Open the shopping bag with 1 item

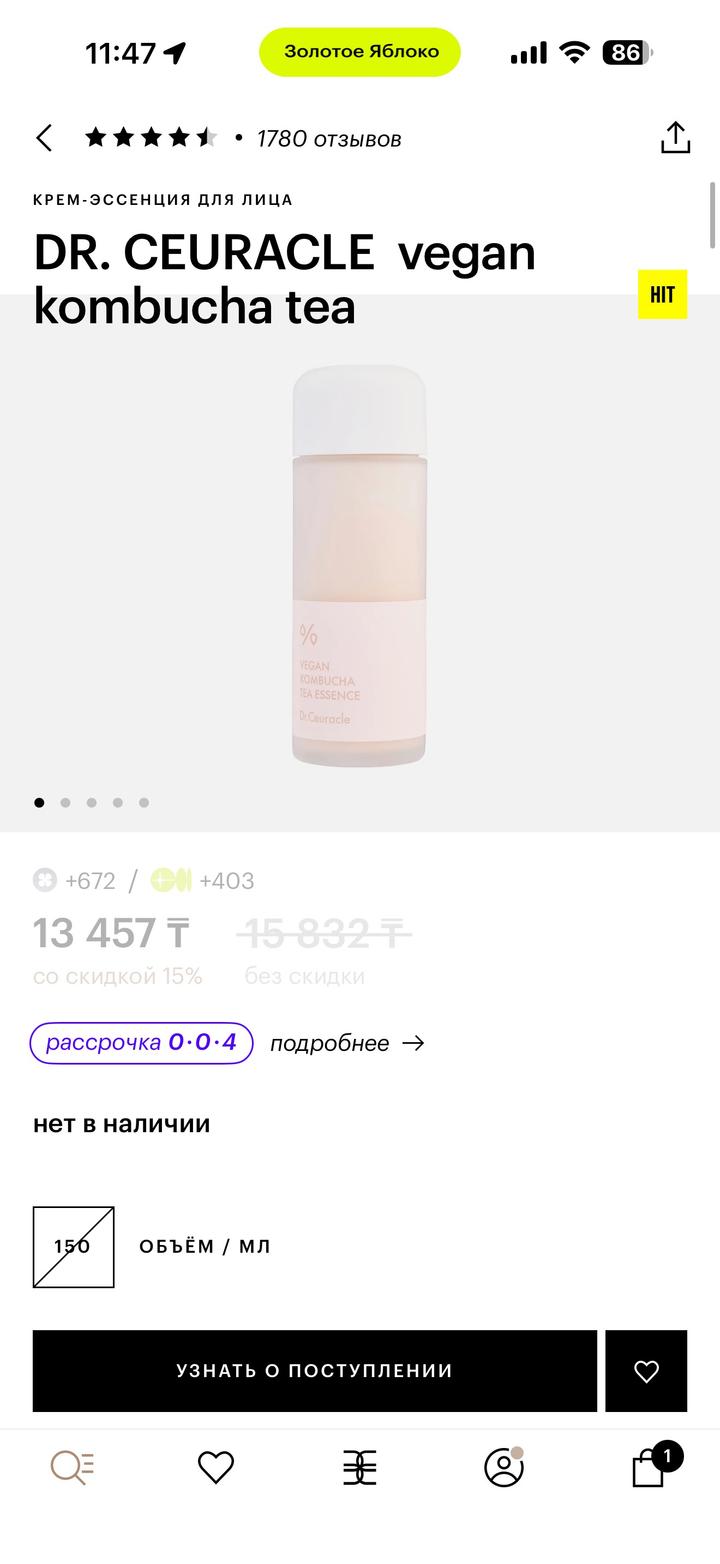pyautogui.click(x=650, y=1468)
